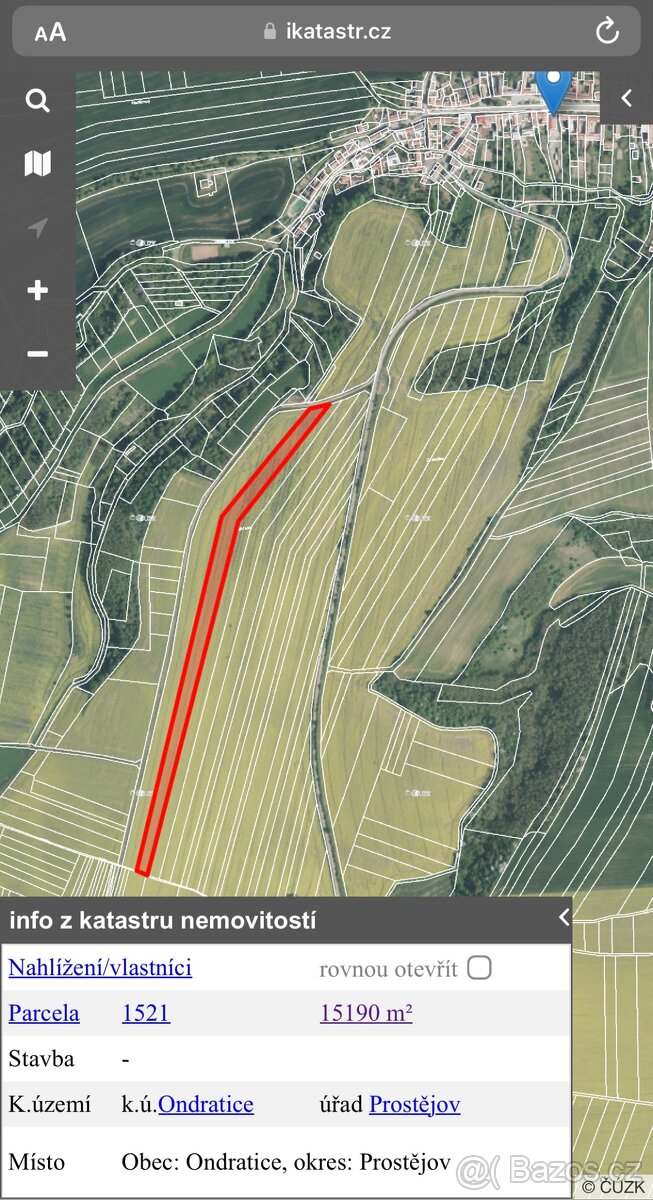Open parcel number 1521 link
This screenshot has height=1200, width=653.
(x=146, y=1013)
